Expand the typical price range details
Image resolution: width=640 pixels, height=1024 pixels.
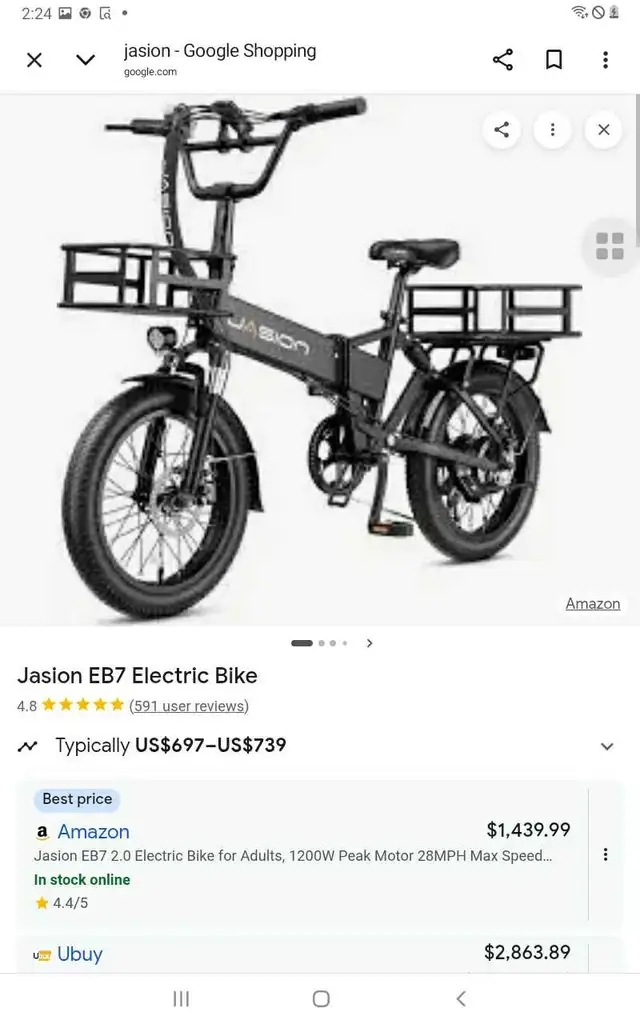606,746
